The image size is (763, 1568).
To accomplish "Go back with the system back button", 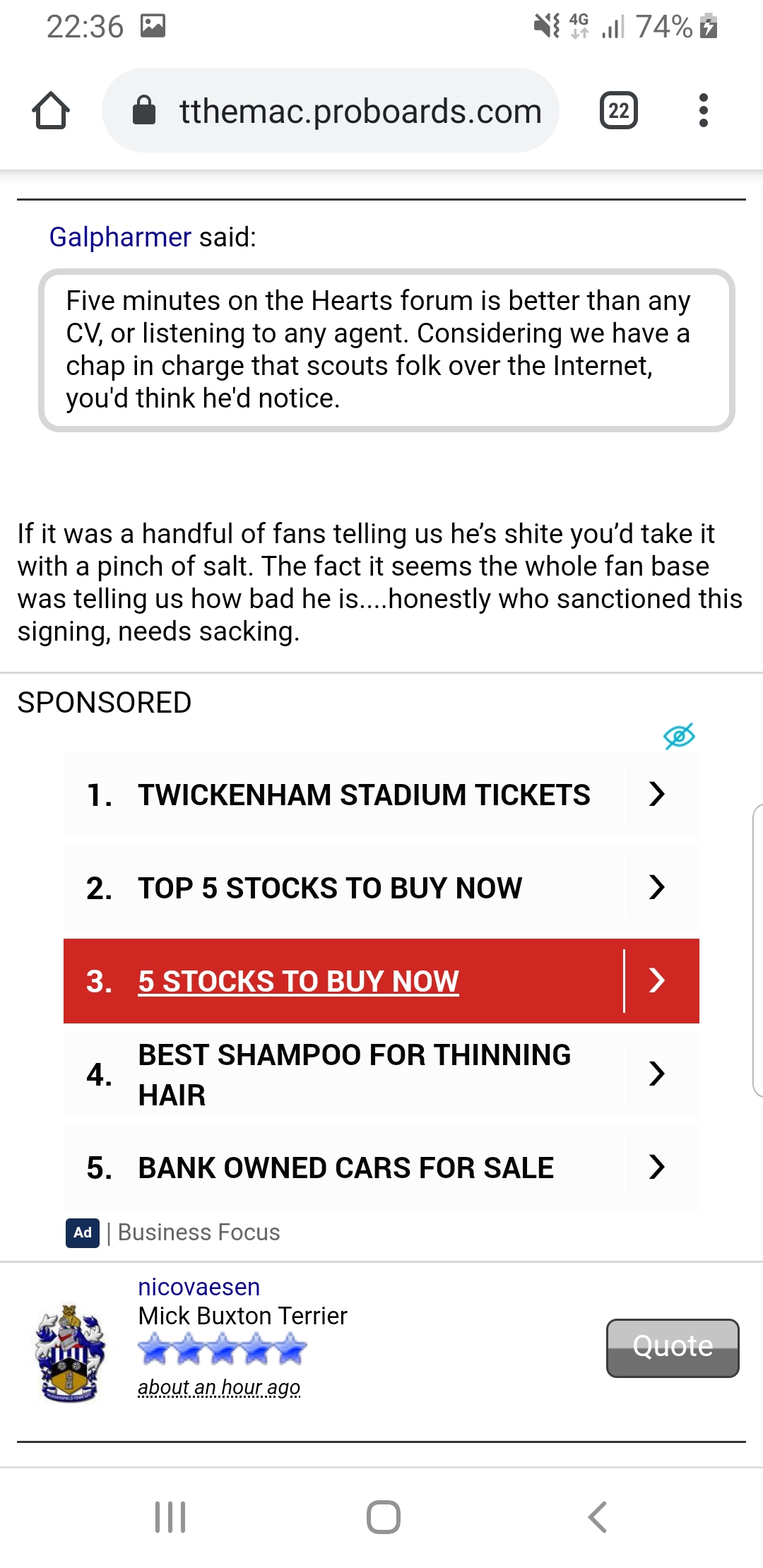I will 598,1516.
